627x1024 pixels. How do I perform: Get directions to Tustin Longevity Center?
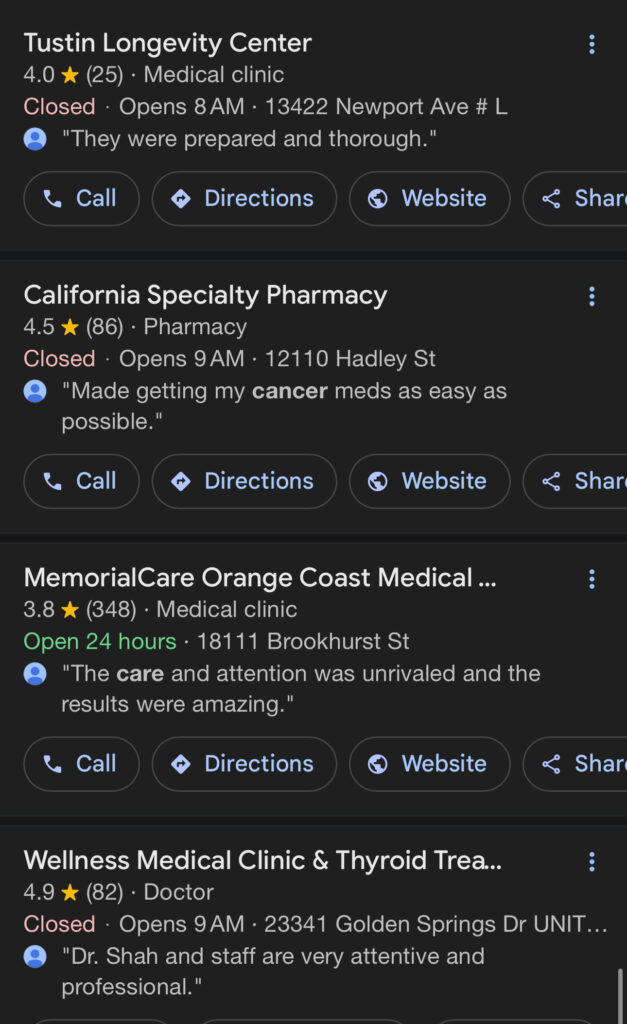click(244, 199)
